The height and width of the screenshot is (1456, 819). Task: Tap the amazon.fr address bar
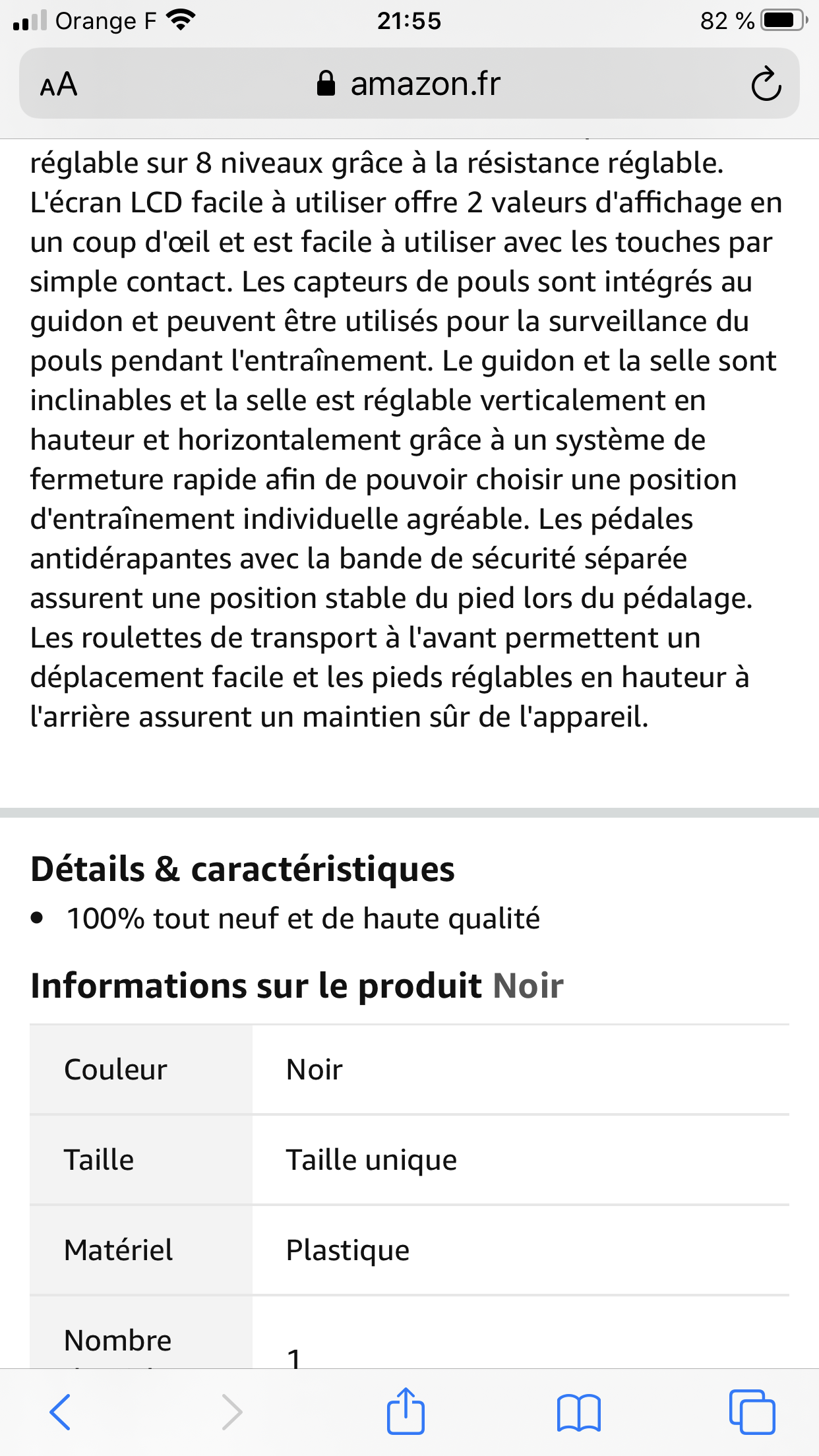tap(409, 84)
